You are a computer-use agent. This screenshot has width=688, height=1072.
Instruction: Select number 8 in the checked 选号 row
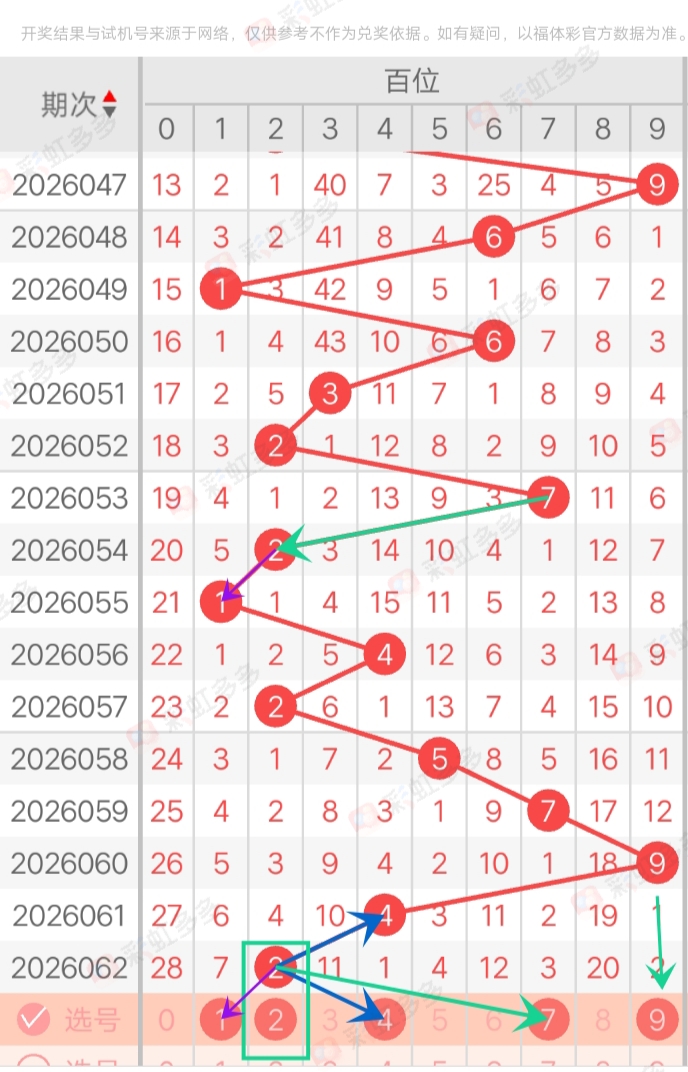[x=602, y=1020]
